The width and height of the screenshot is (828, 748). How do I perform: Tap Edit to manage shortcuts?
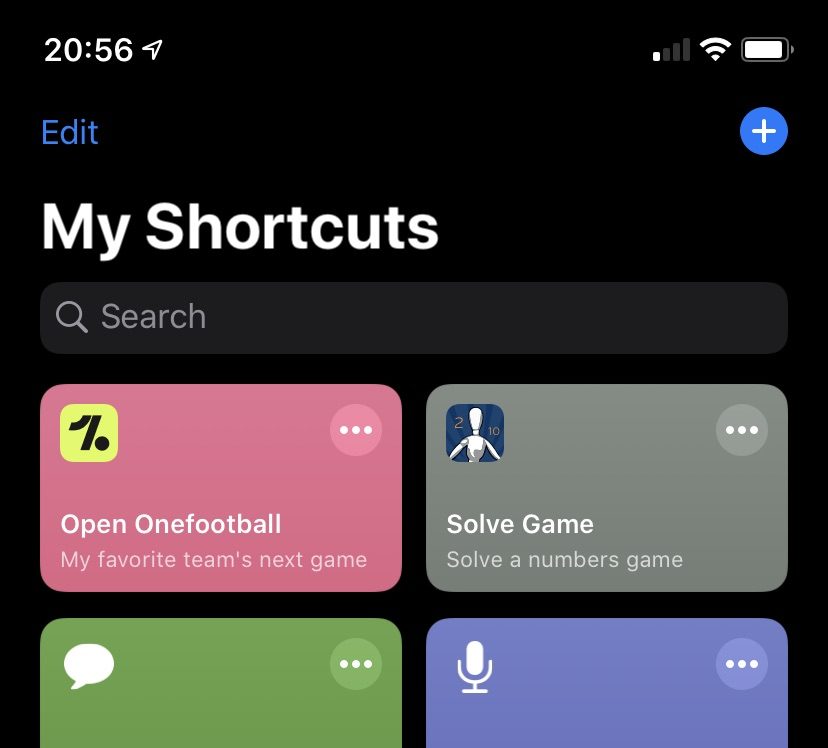tap(70, 133)
